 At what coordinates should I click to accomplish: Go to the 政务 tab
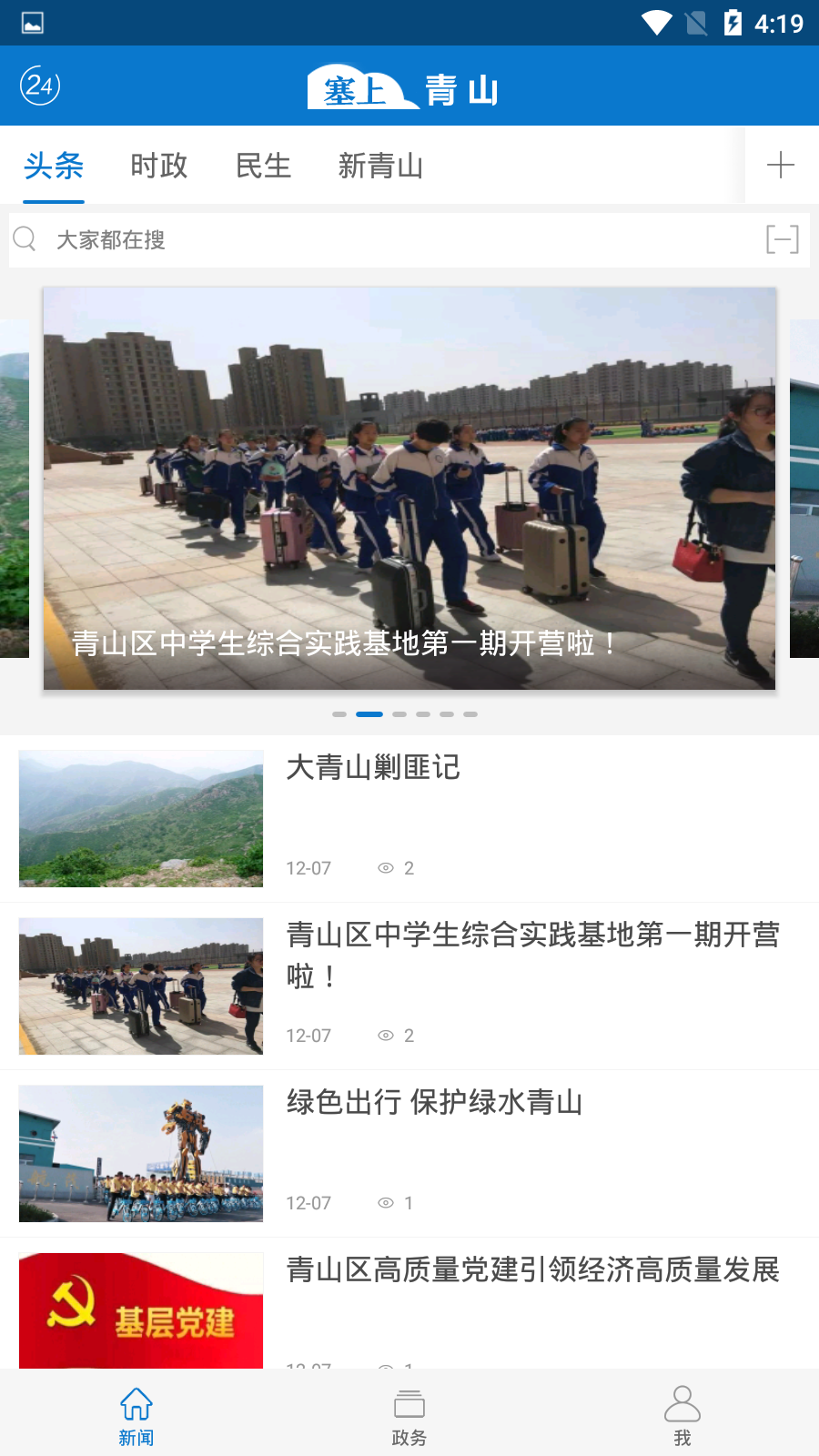(x=409, y=1416)
